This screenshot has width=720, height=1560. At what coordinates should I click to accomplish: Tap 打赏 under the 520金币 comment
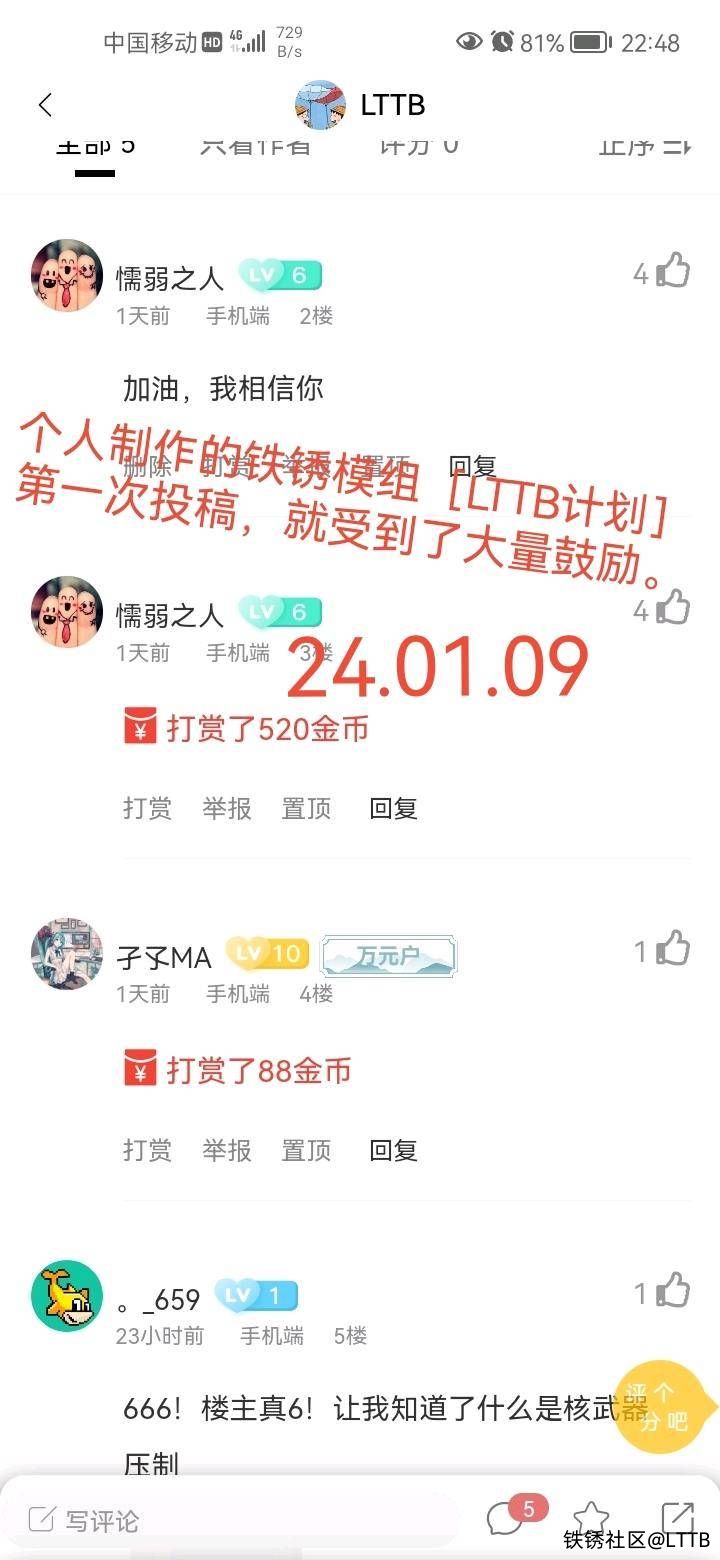click(147, 808)
